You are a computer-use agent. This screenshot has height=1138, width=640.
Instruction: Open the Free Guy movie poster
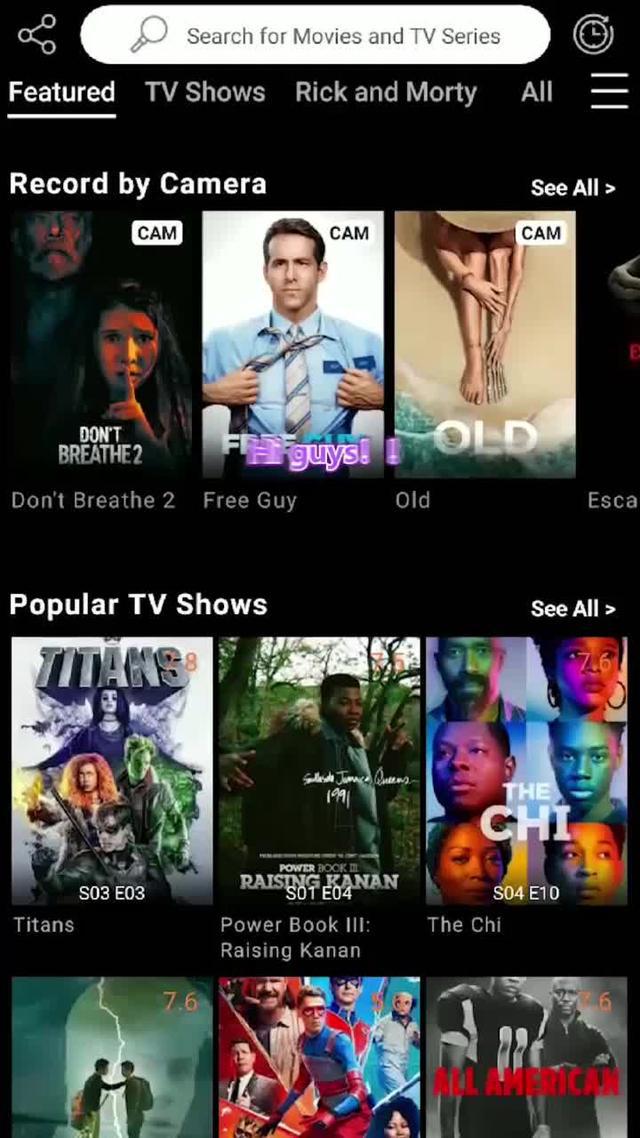tap(293, 345)
